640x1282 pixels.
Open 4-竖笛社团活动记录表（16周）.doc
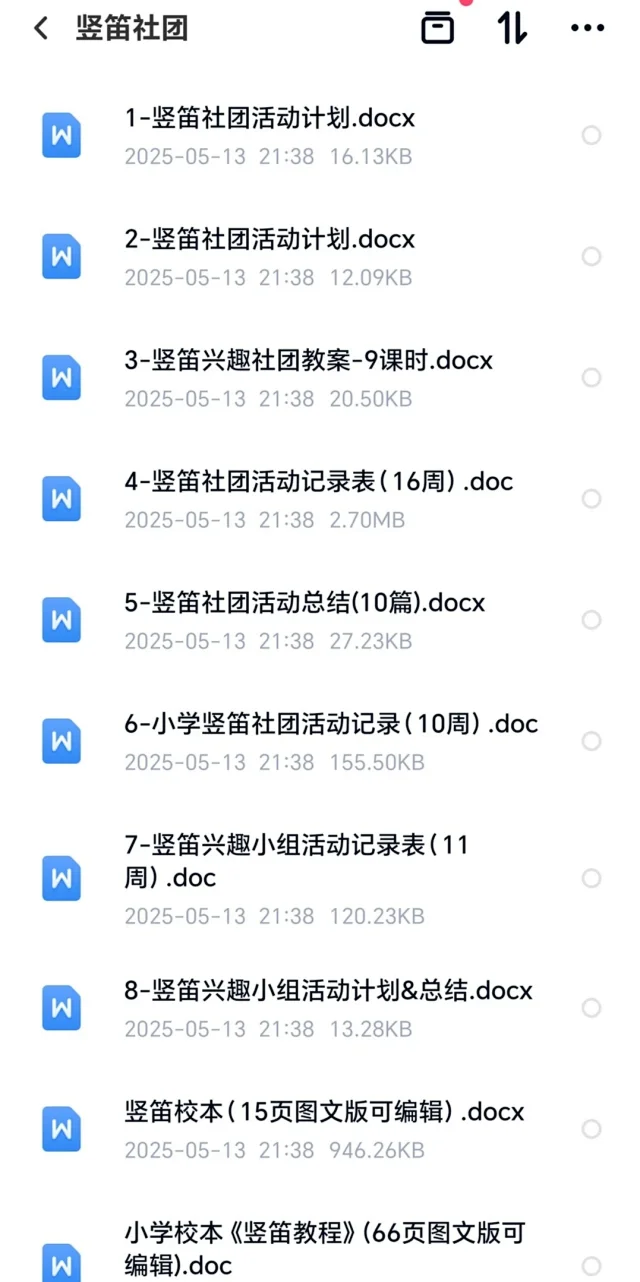[320, 499]
